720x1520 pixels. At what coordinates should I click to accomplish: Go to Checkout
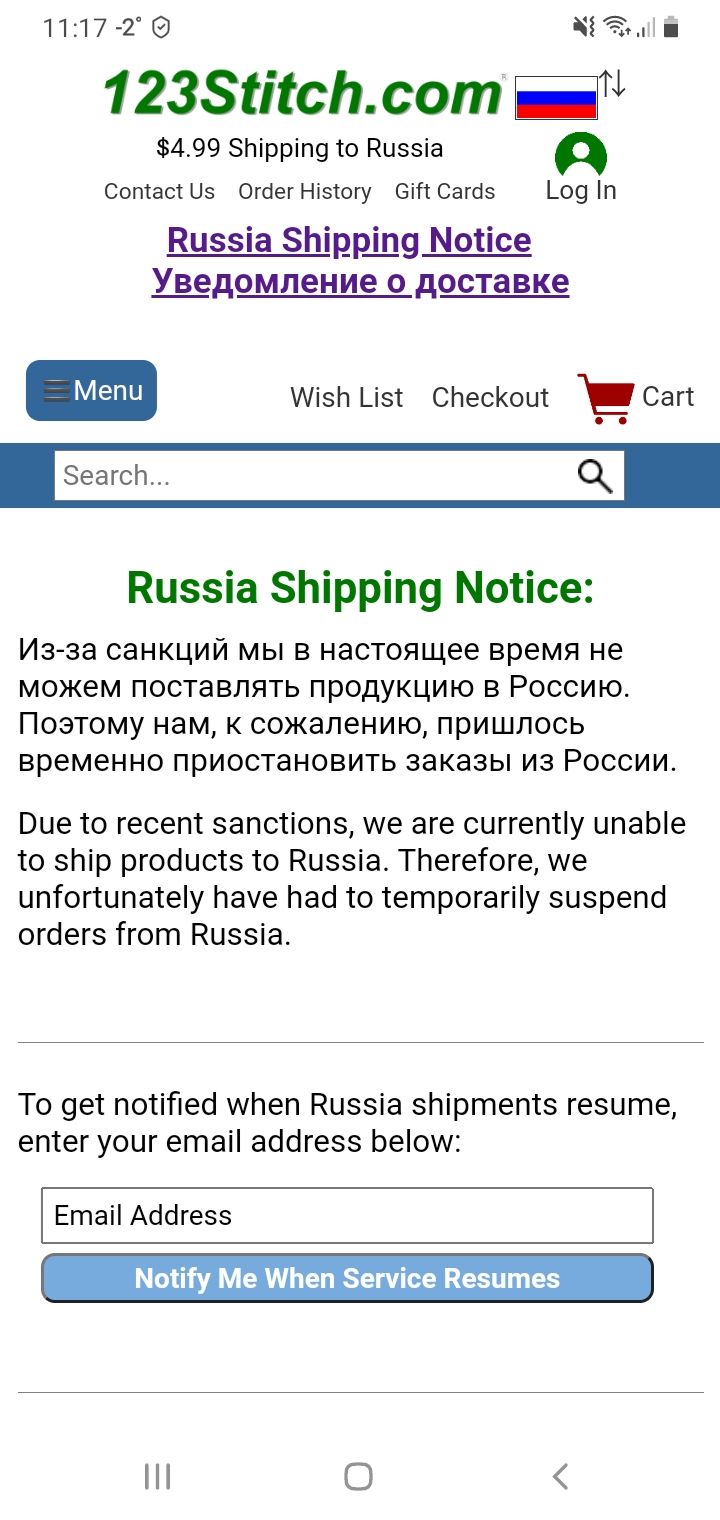tap(490, 398)
